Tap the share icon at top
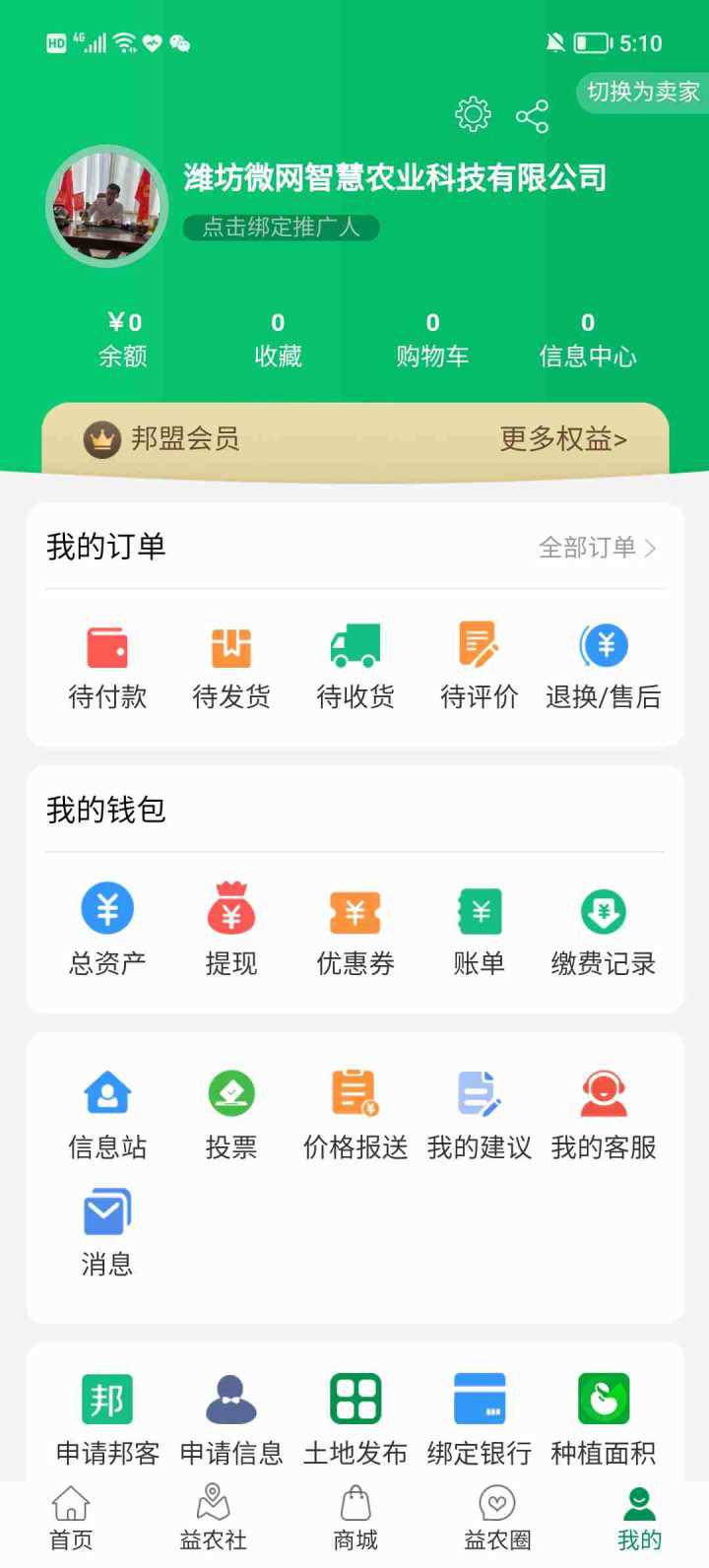Viewport: 709px width, 1568px height. 532,116
